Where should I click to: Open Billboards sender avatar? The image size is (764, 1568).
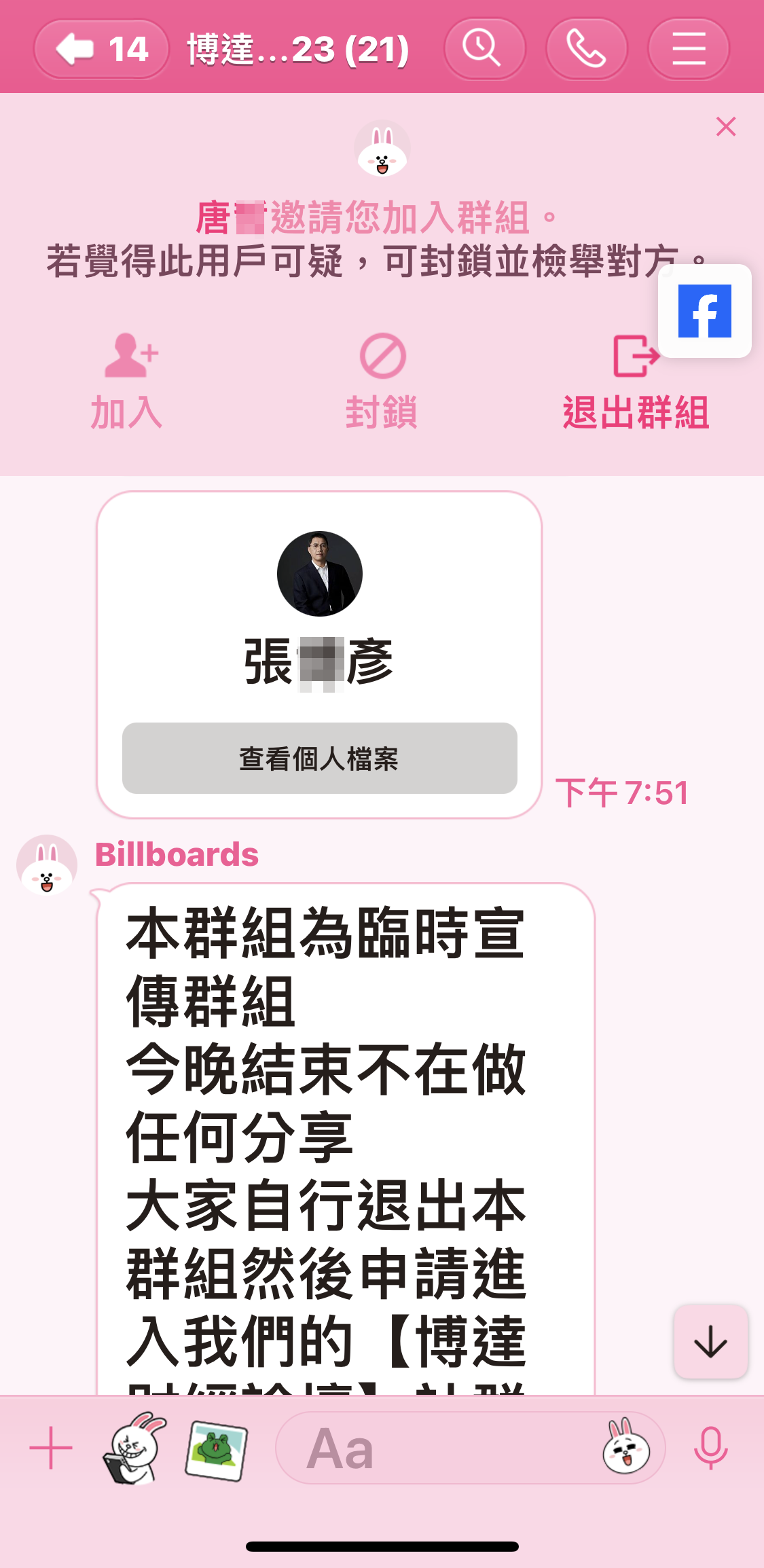[x=46, y=864]
